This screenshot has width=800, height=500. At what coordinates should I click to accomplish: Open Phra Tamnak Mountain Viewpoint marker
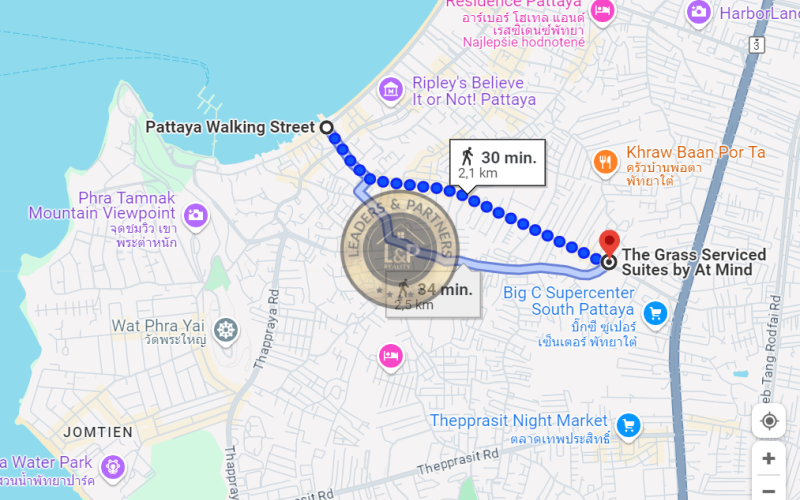coord(196,213)
